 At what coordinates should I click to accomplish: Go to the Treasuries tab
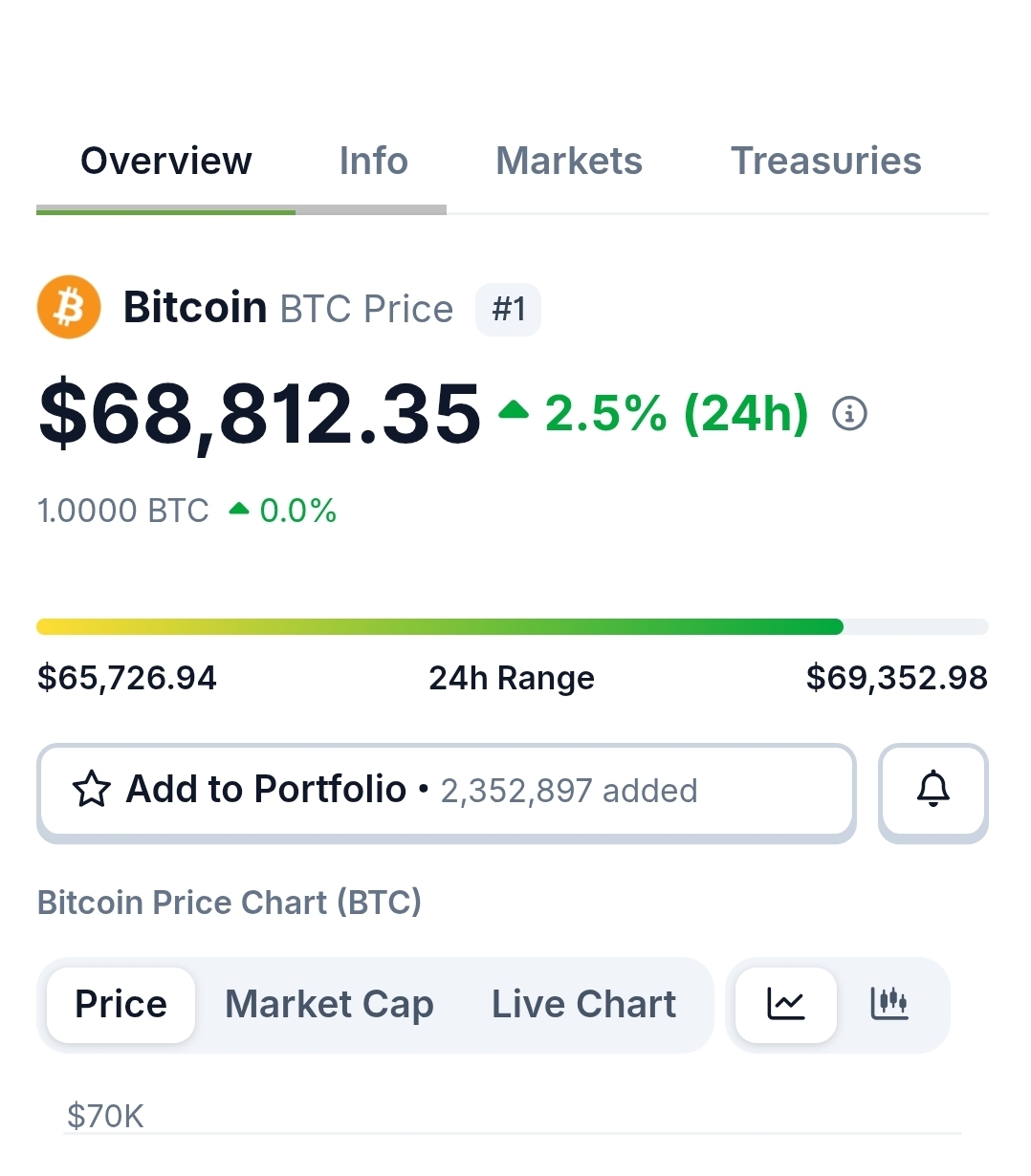pos(825,162)
